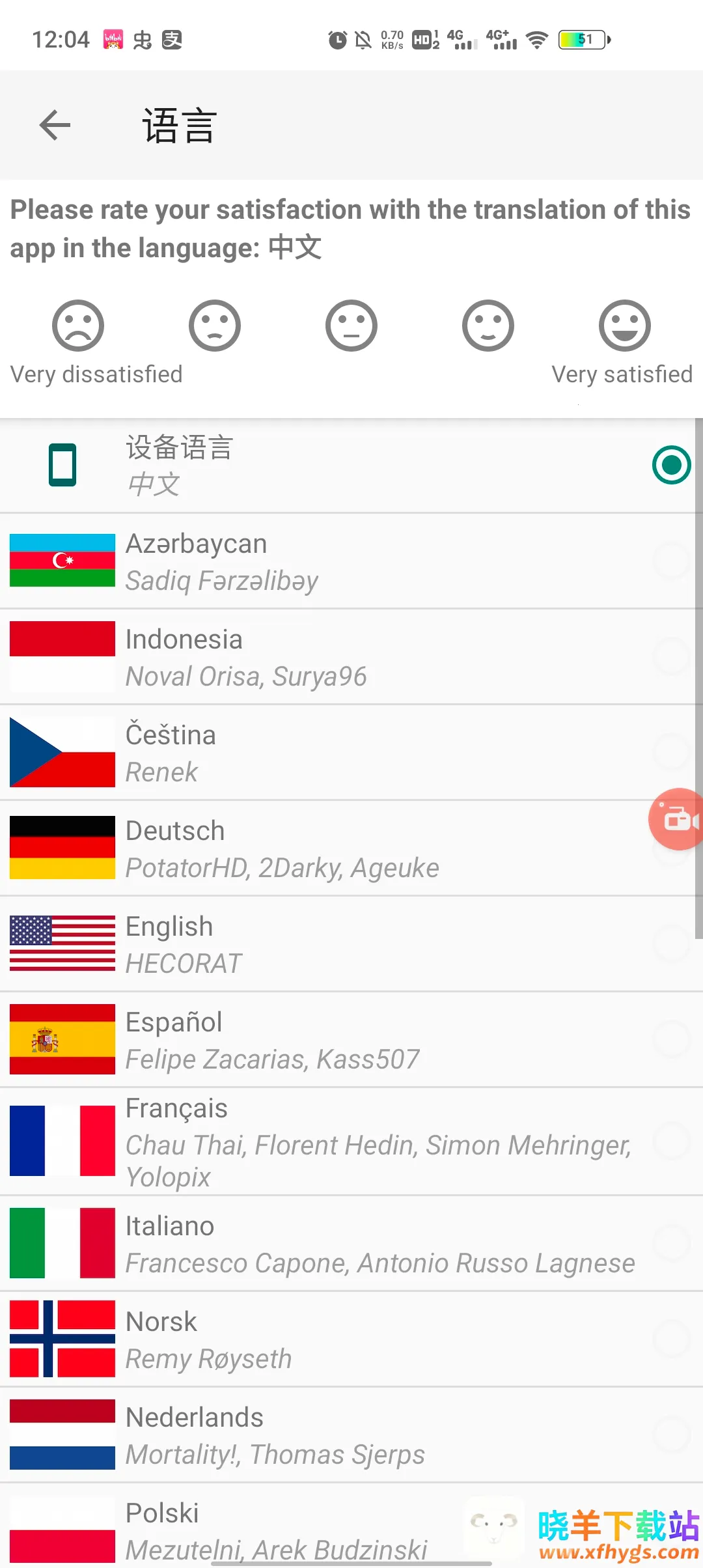Viewport: 703px width, 1568px height.
Task: Choose Azərbaycan as the app language
Action: pyautogui.click(x=351, y=561)
